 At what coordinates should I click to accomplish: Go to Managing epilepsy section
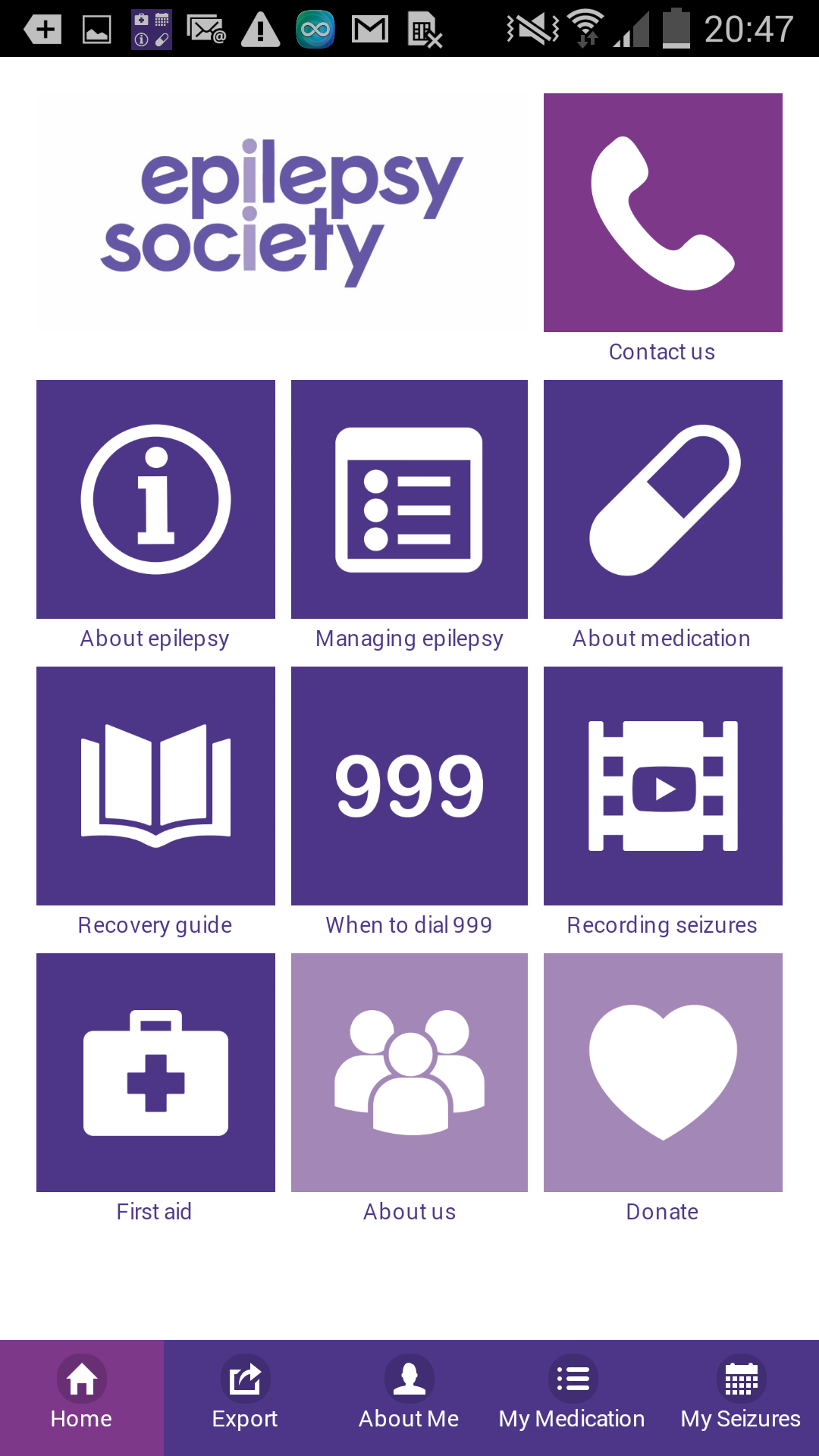(409, 500)
